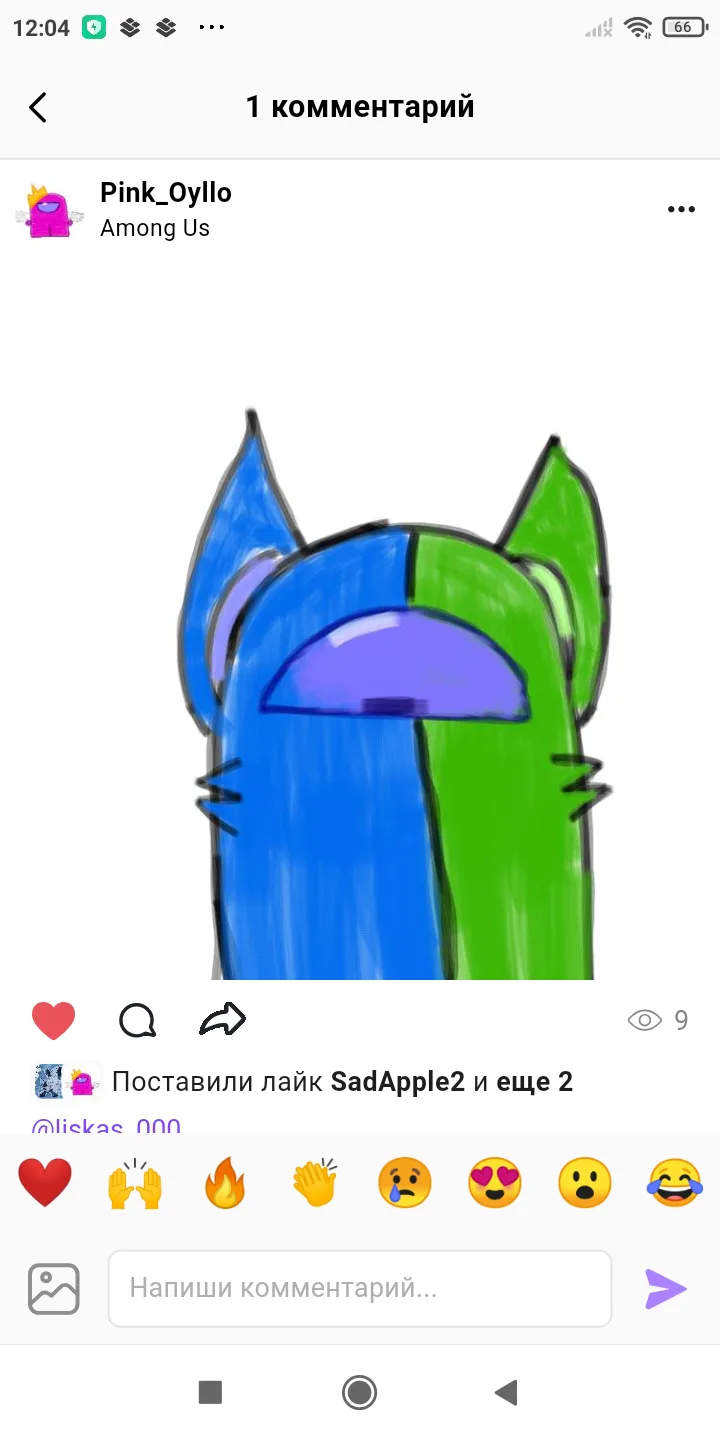Insert the crying face emoji
The image size is (720, 1440).
[405, 1183]
